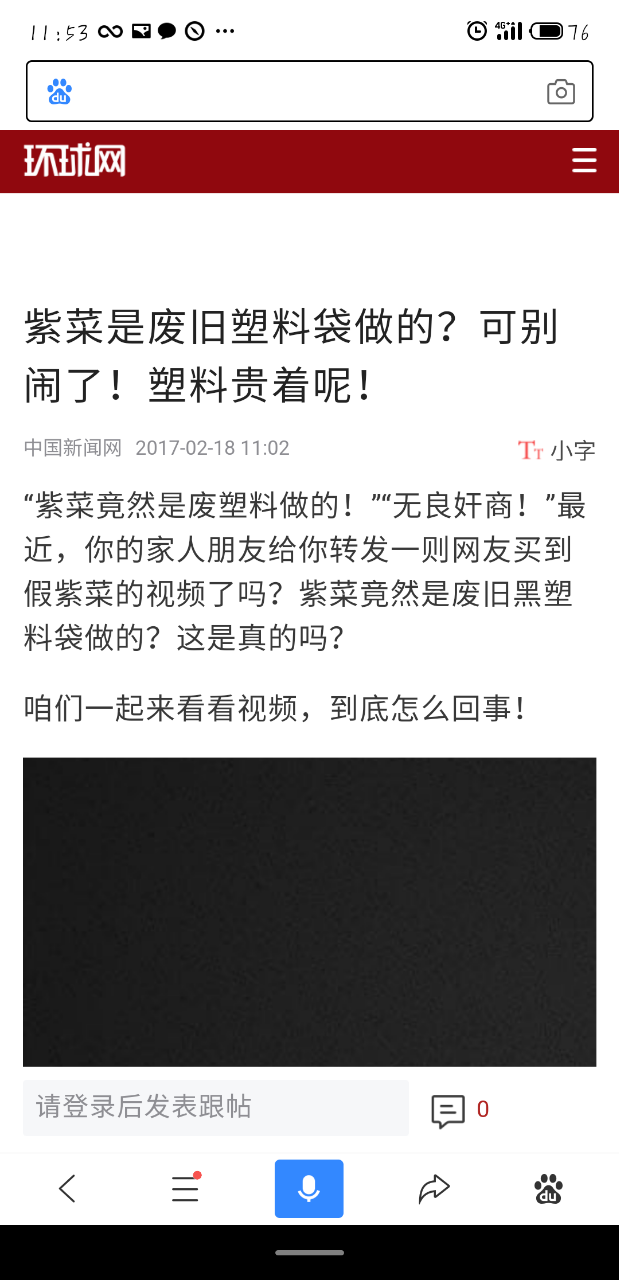The width and height of the screenshot is (619, 1280).
Task: Open the 环球网 hamburger menu
Action: (x=584, y=161)
